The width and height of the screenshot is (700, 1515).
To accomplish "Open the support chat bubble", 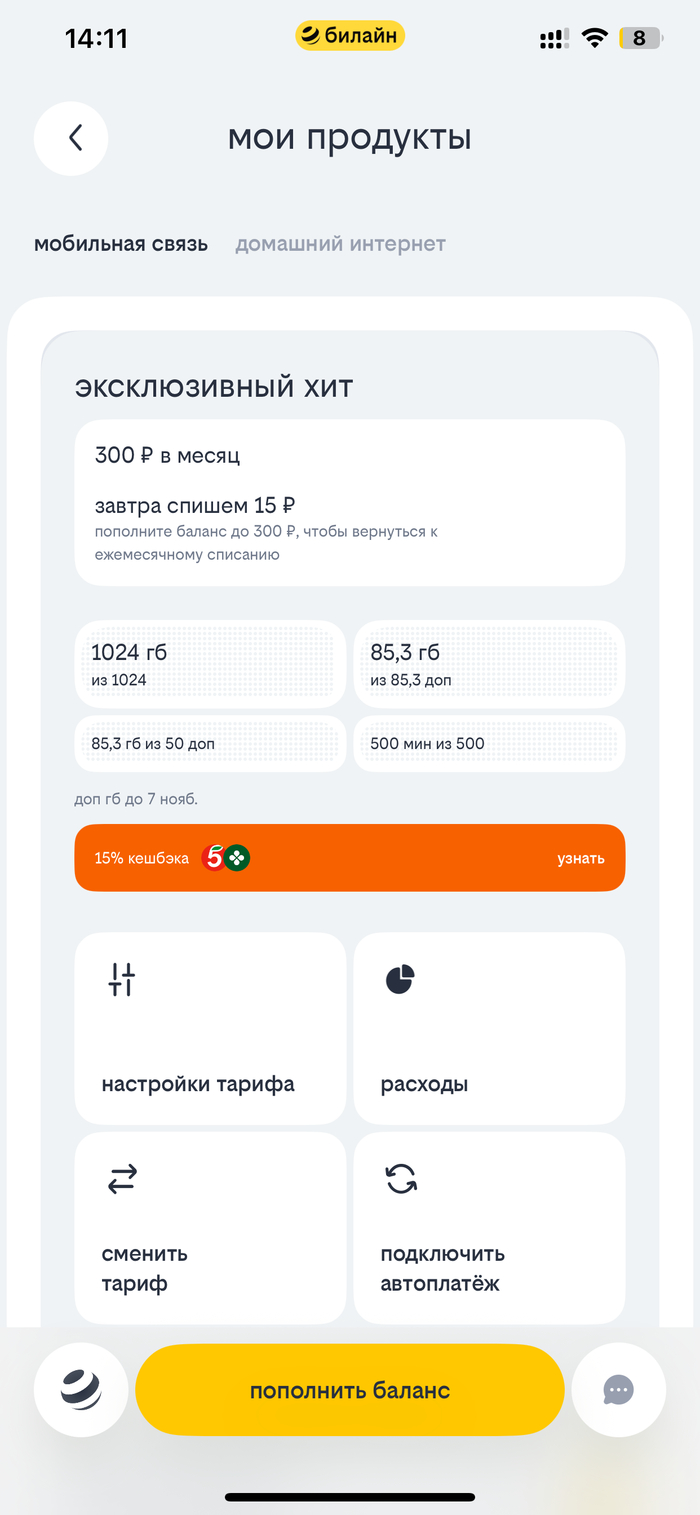I will (x=618, y=1390).
